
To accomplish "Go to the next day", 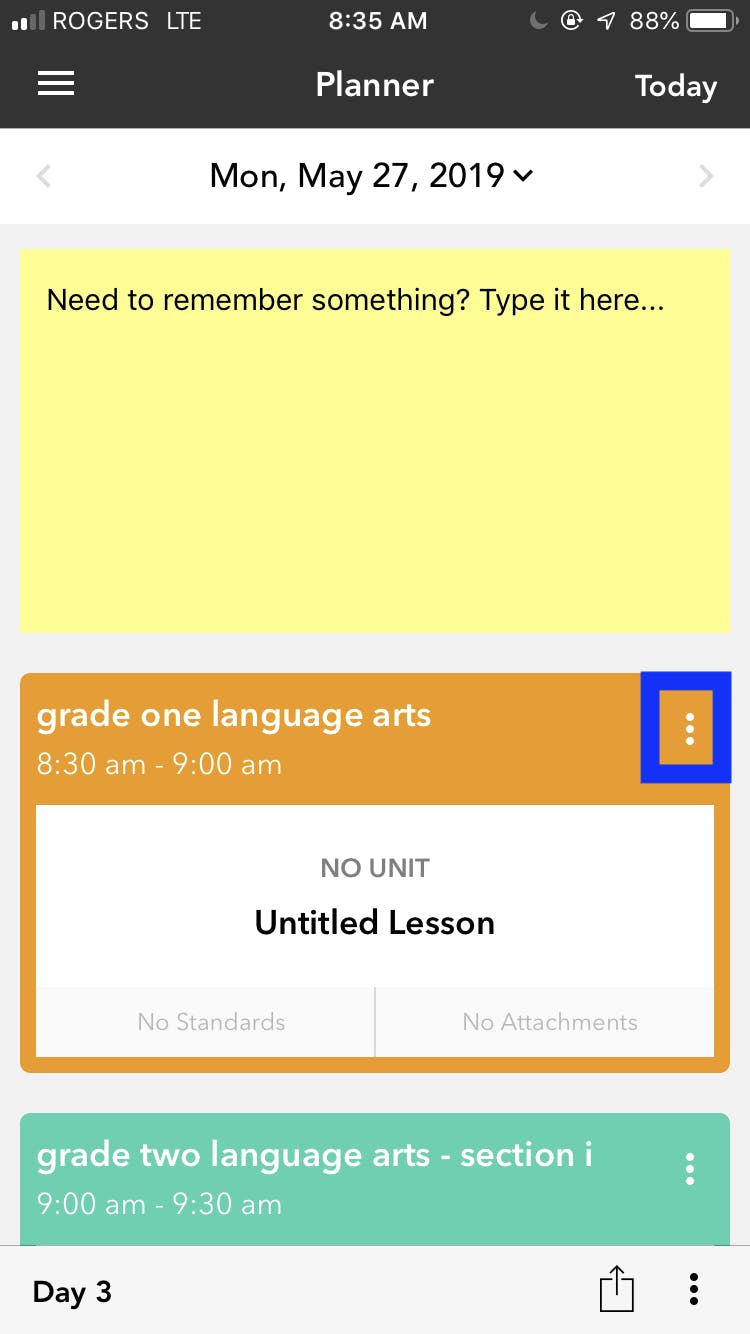I will [706, 177].
